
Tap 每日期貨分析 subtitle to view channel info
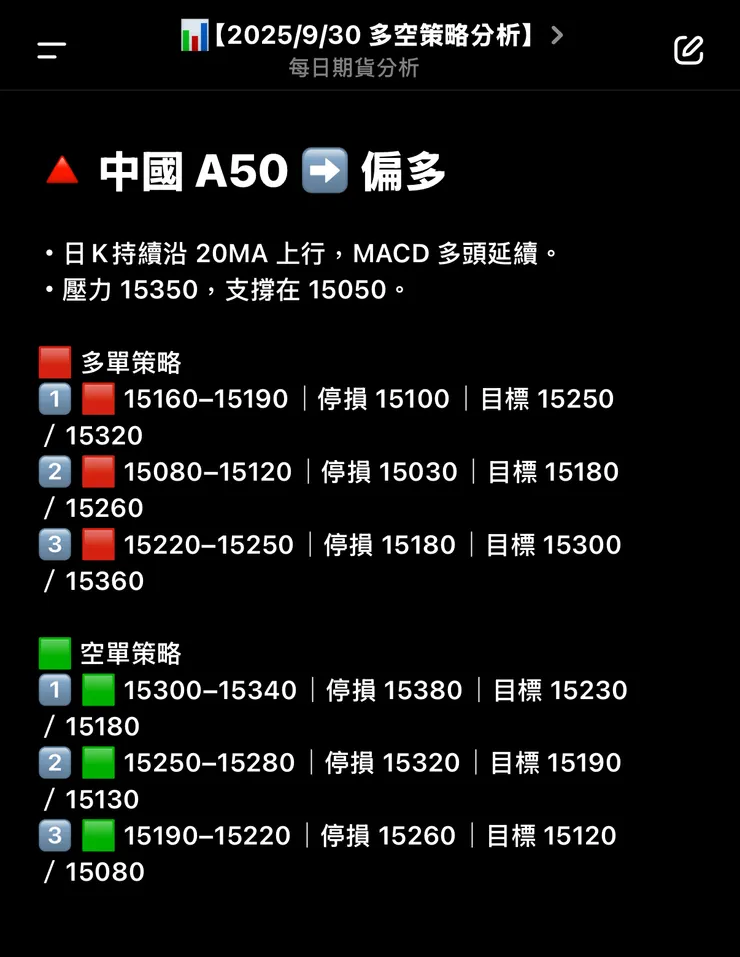tap(355, 68)
